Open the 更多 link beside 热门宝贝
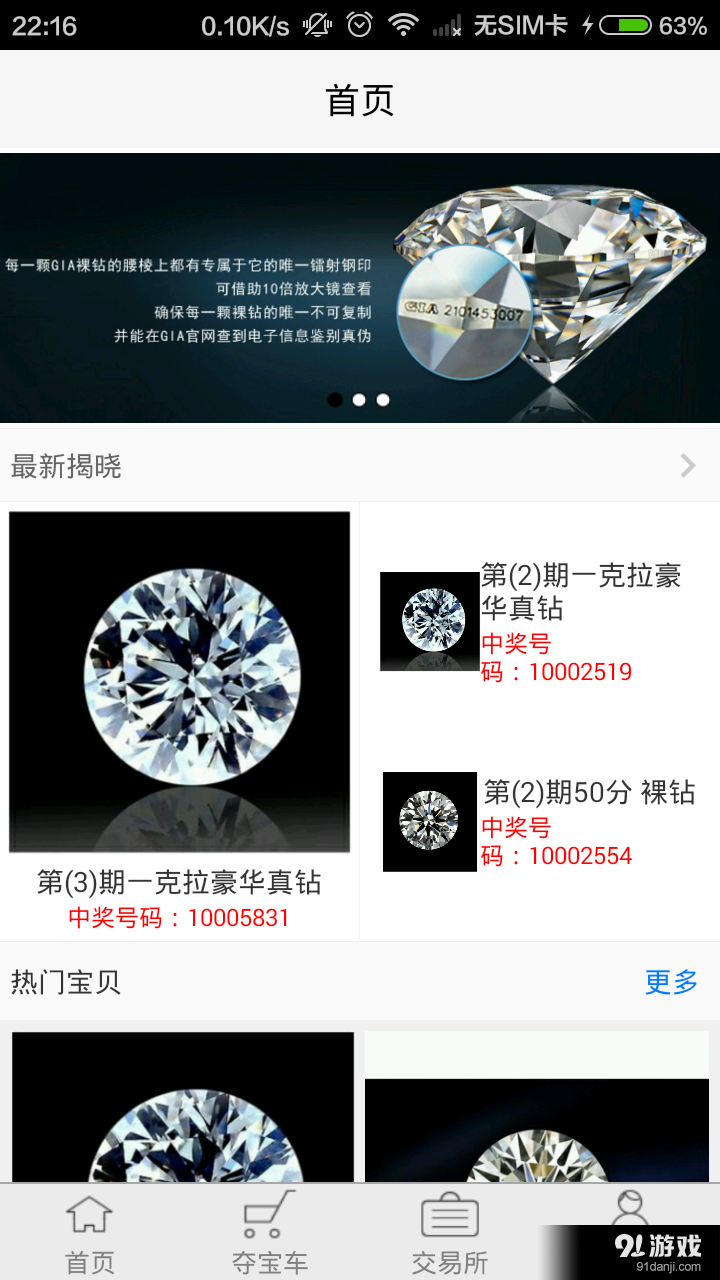Image resolution: width=720 pixels, height=1280 pixels. point(672,983)
